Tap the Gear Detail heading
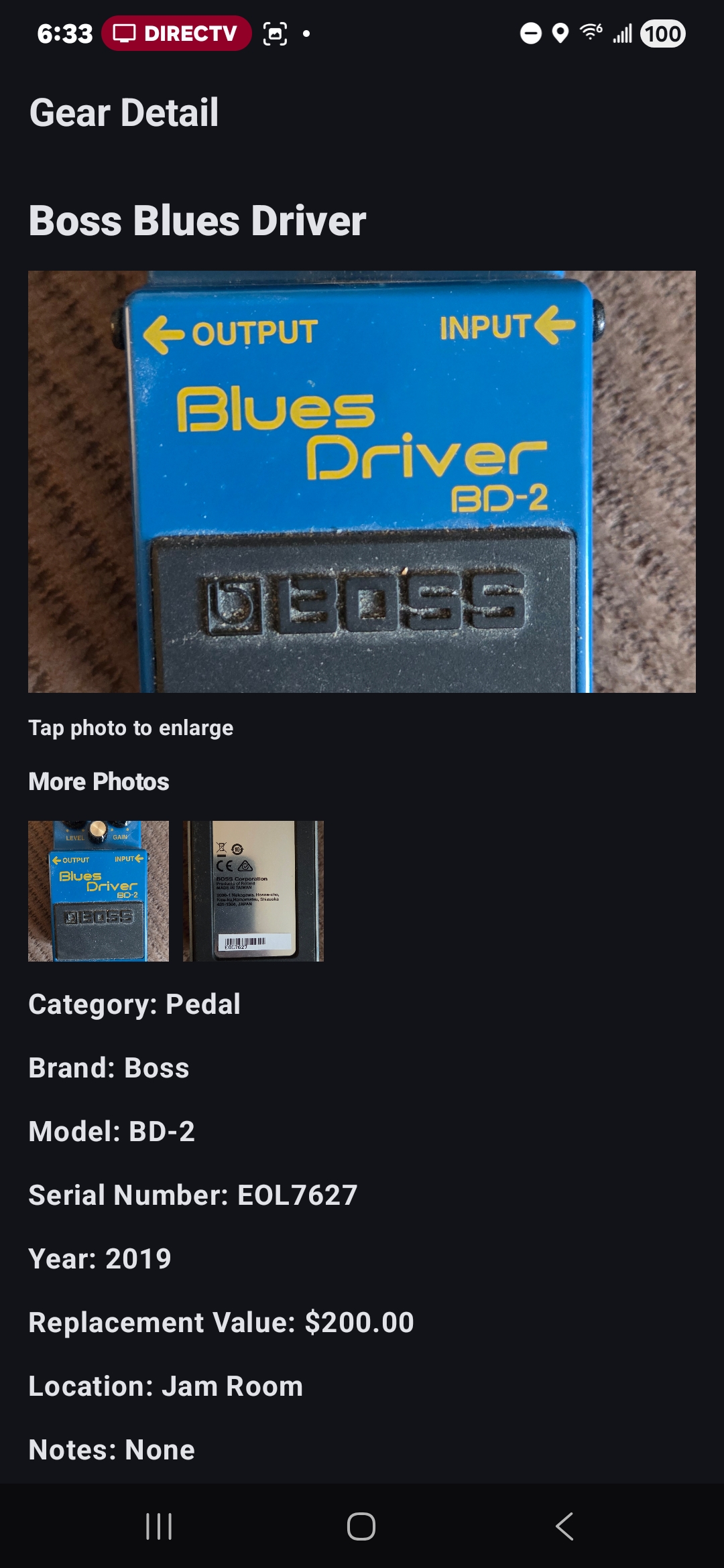The height and width of the screenshot is (1568, 724). pos(123,113)
